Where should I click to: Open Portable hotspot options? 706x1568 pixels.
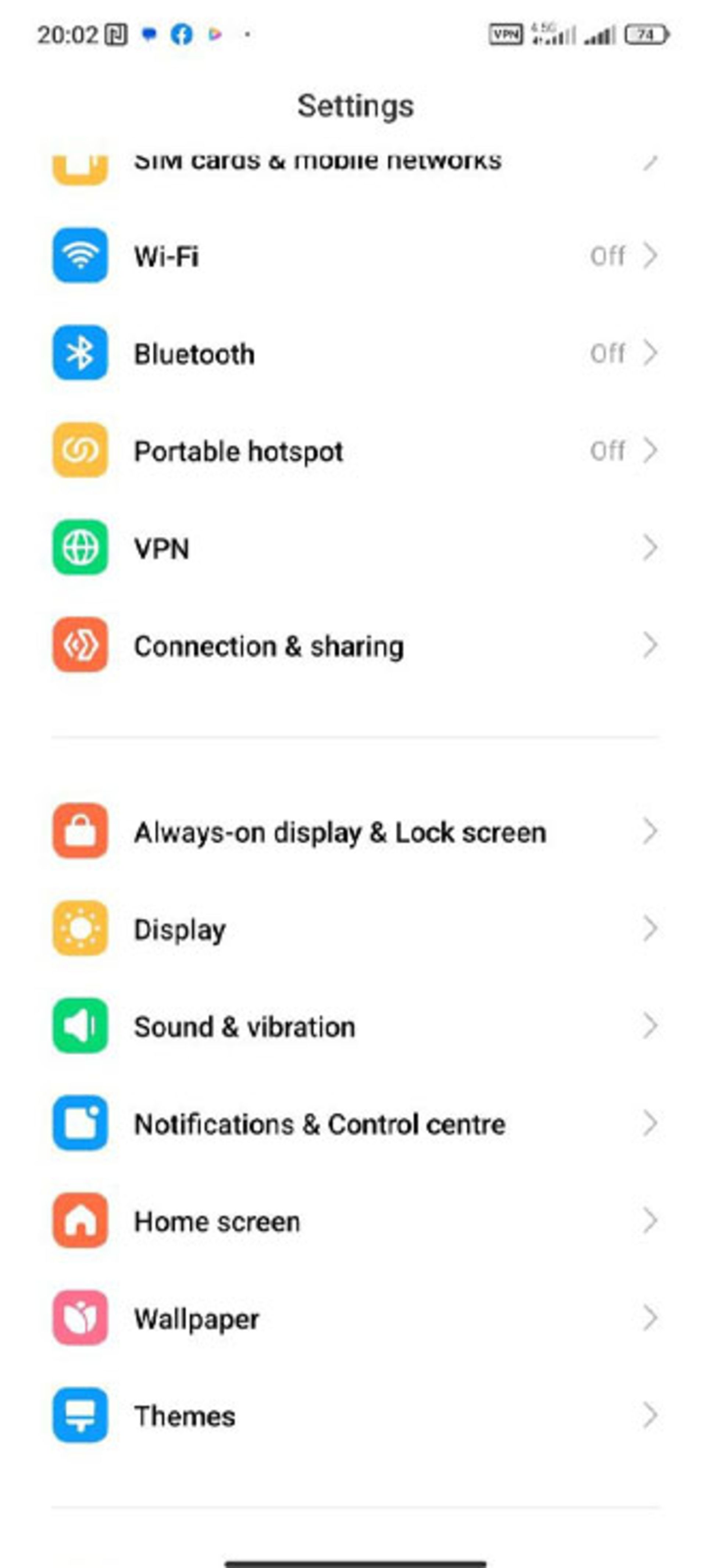tap(353, 451)
